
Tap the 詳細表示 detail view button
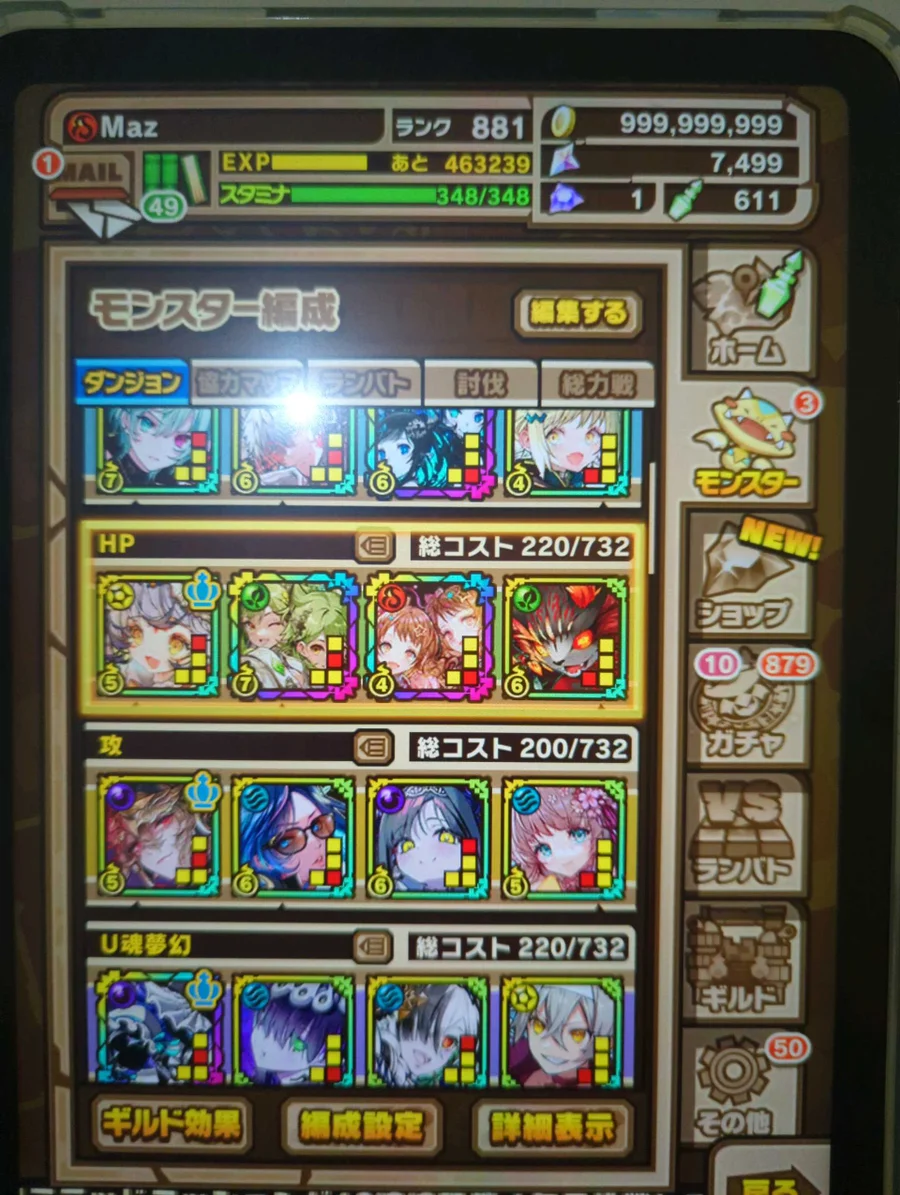point(552,1127)
